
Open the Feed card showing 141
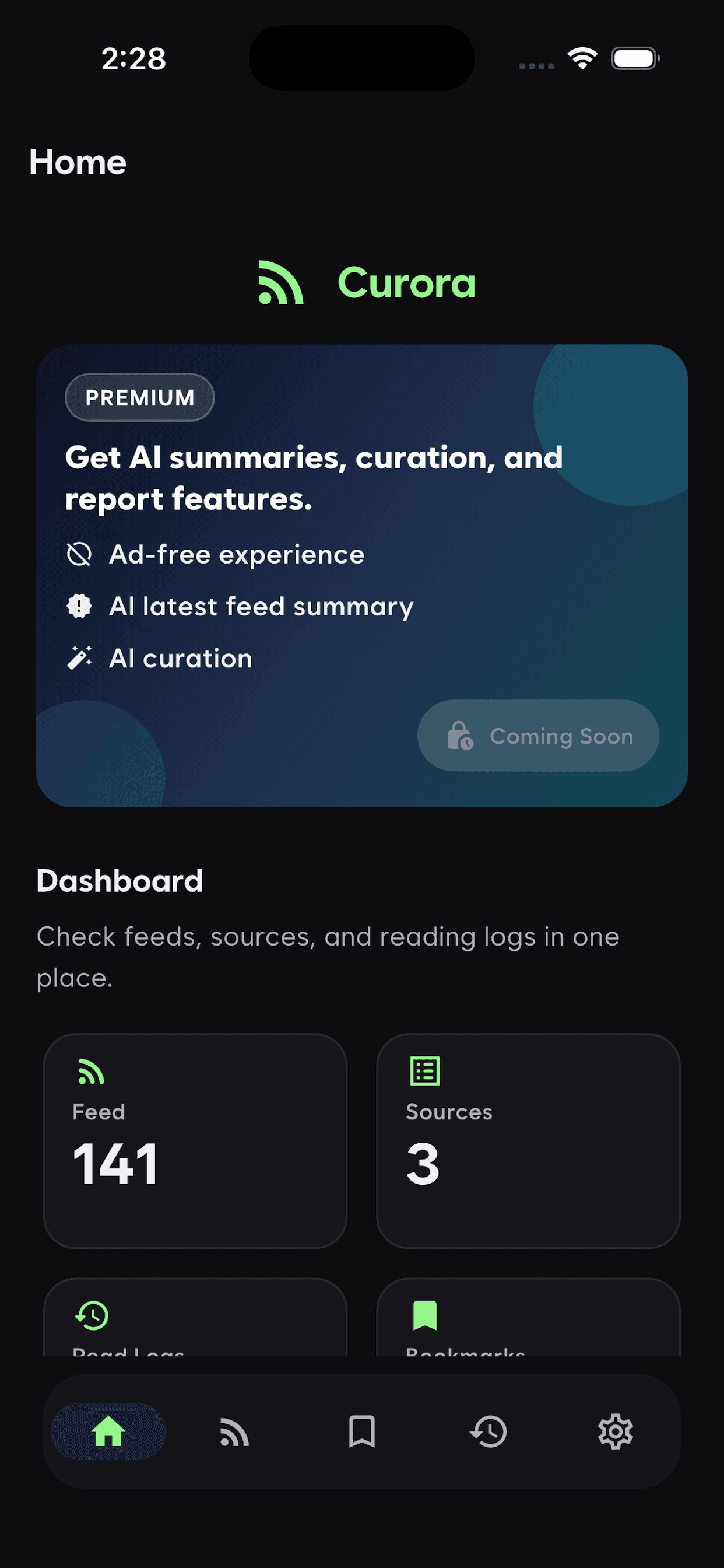click(195, 1140)
